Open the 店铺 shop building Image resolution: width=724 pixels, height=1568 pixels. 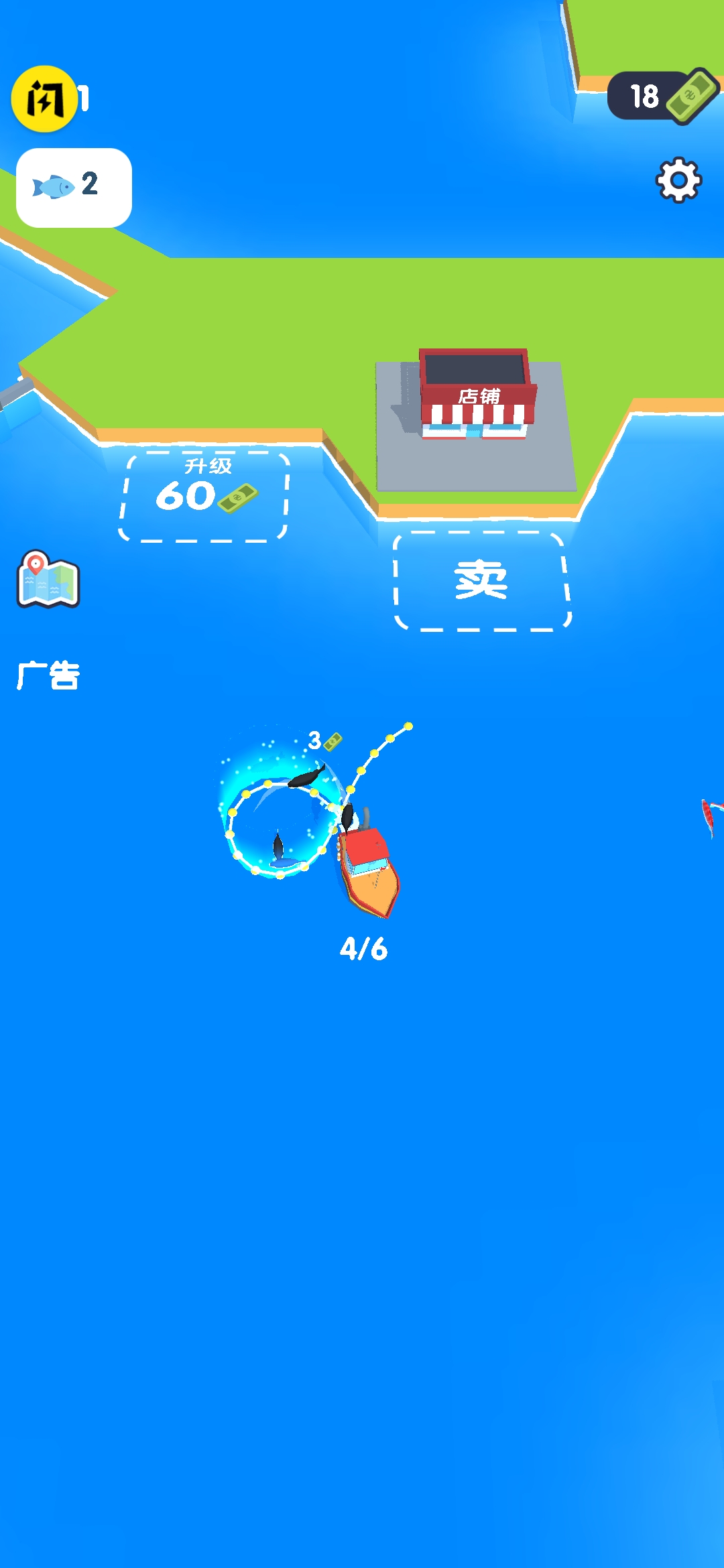click(x=477, y=395)
